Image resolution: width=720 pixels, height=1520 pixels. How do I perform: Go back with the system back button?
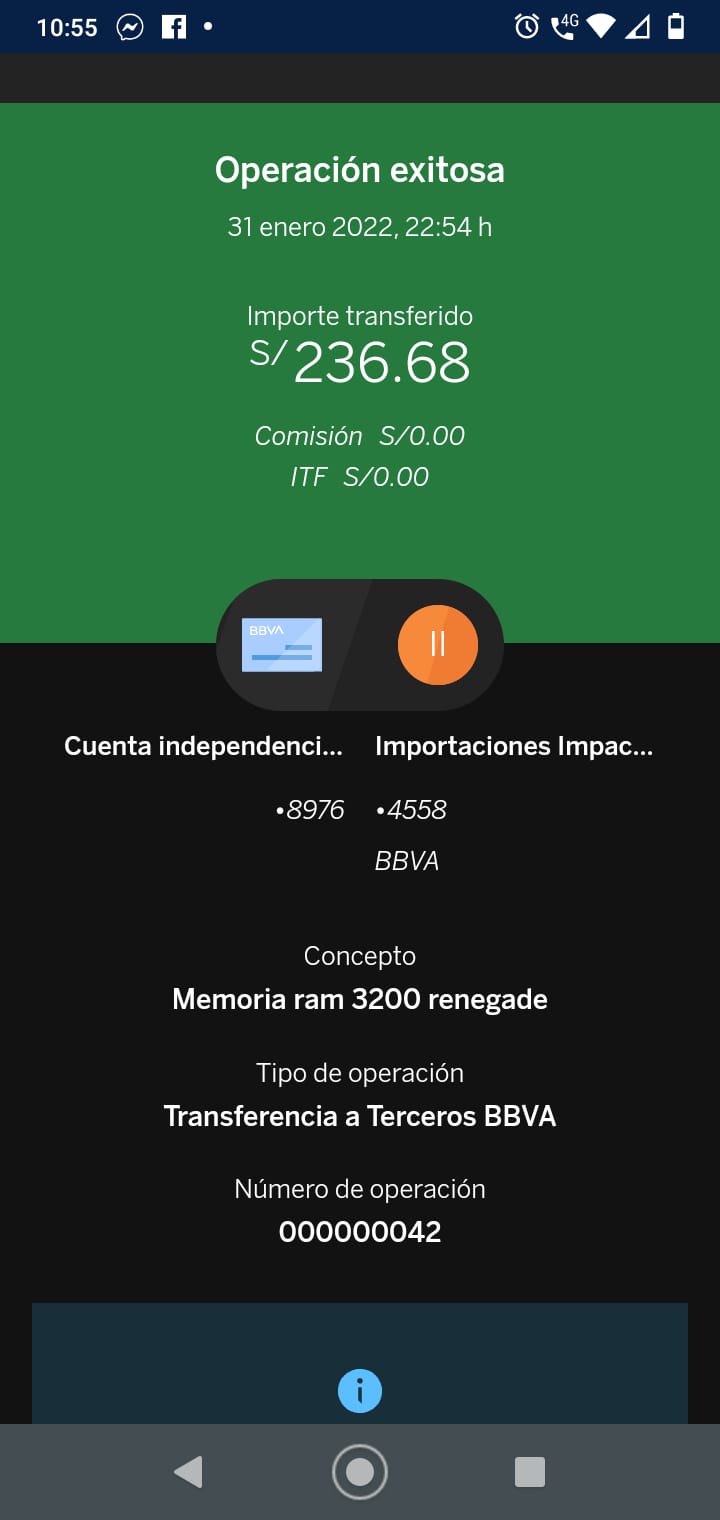click(189, 1472)
